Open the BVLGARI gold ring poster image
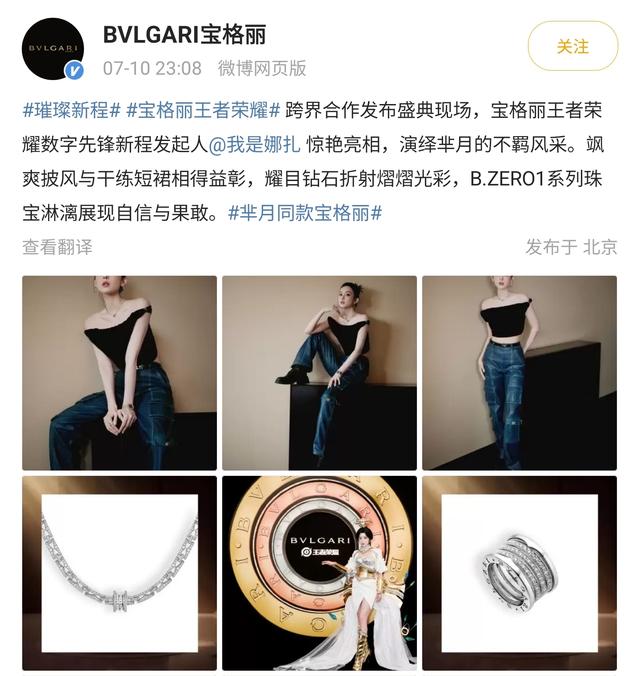Screen dimensions: 640x676 click(x=319, y=573)
